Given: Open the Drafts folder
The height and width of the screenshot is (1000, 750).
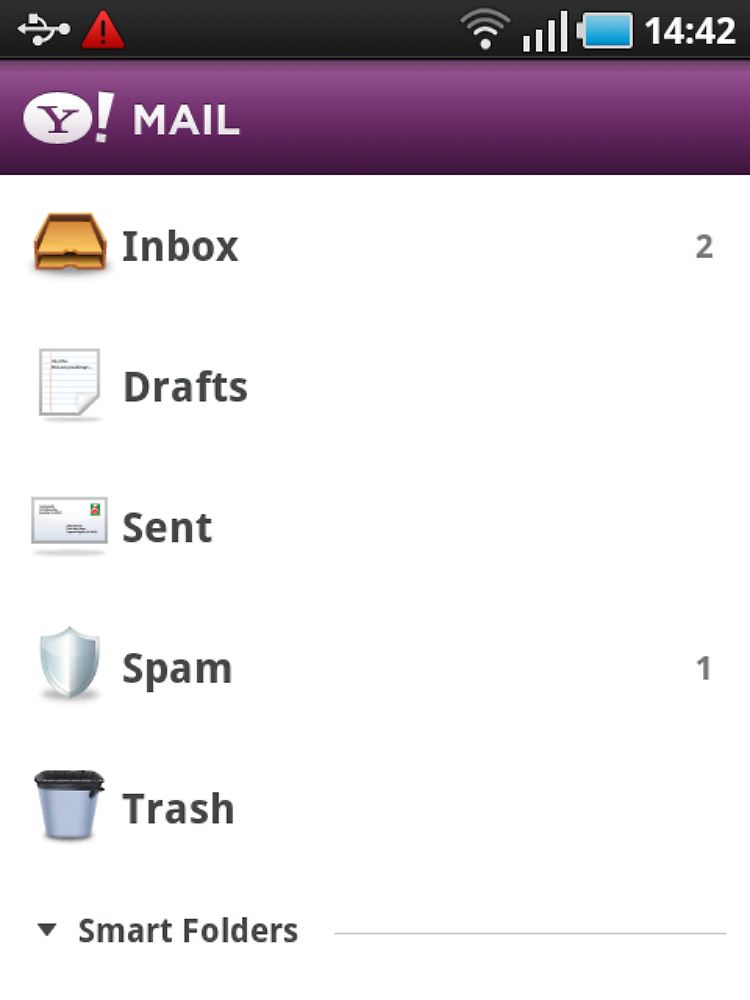Looking at the screenshot, I should 185,387.
